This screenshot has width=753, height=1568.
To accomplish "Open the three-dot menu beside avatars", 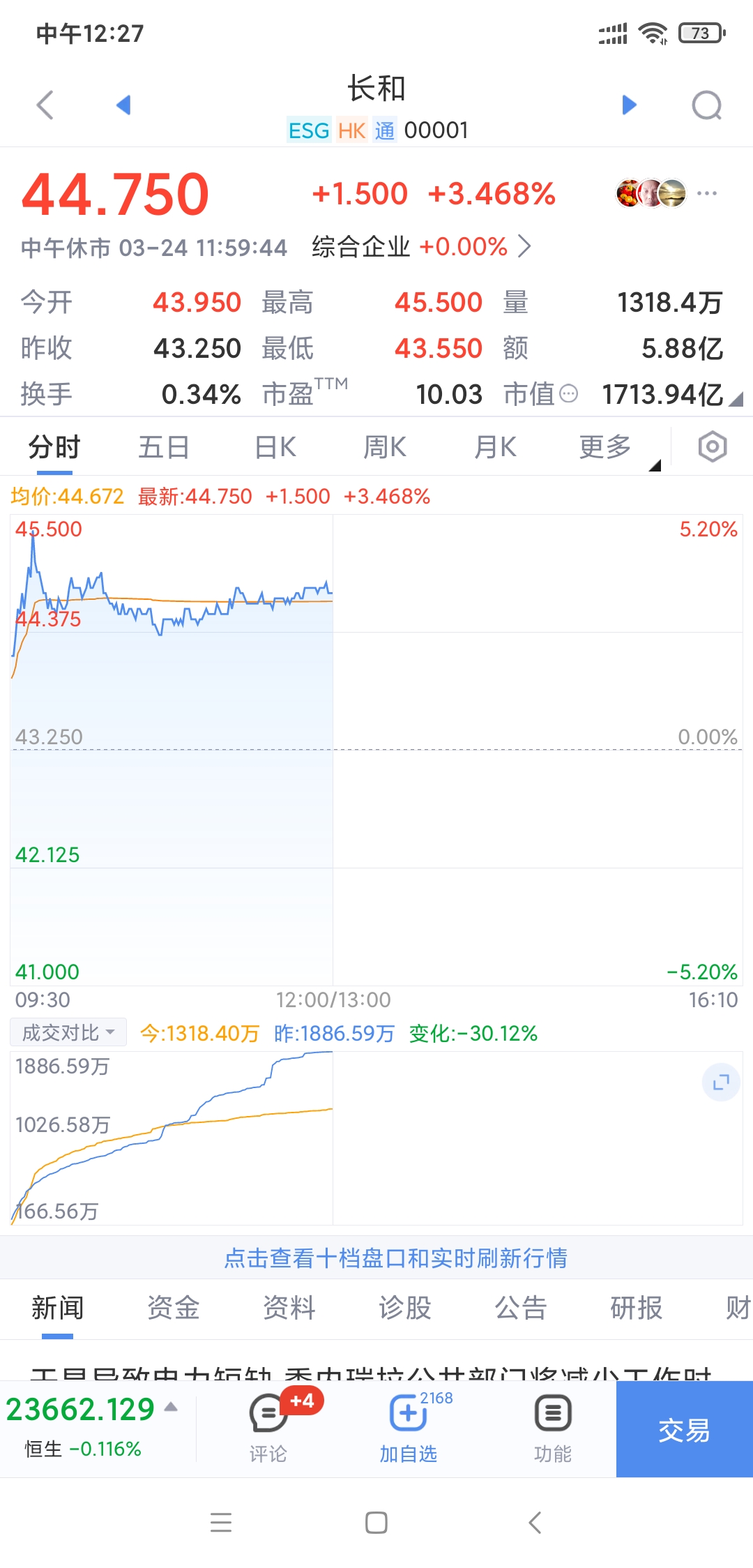I will [706, 193].
